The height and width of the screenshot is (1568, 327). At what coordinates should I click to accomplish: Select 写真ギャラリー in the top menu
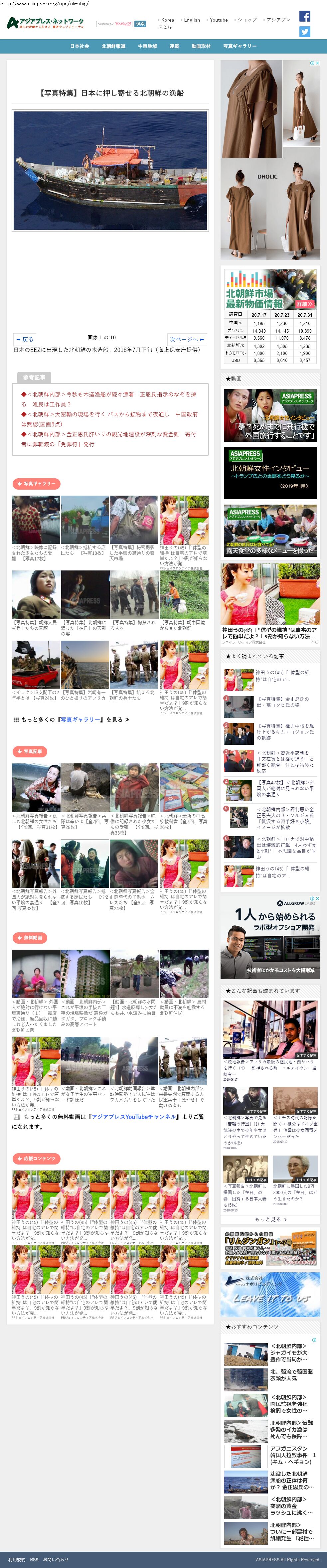(239, 46)
